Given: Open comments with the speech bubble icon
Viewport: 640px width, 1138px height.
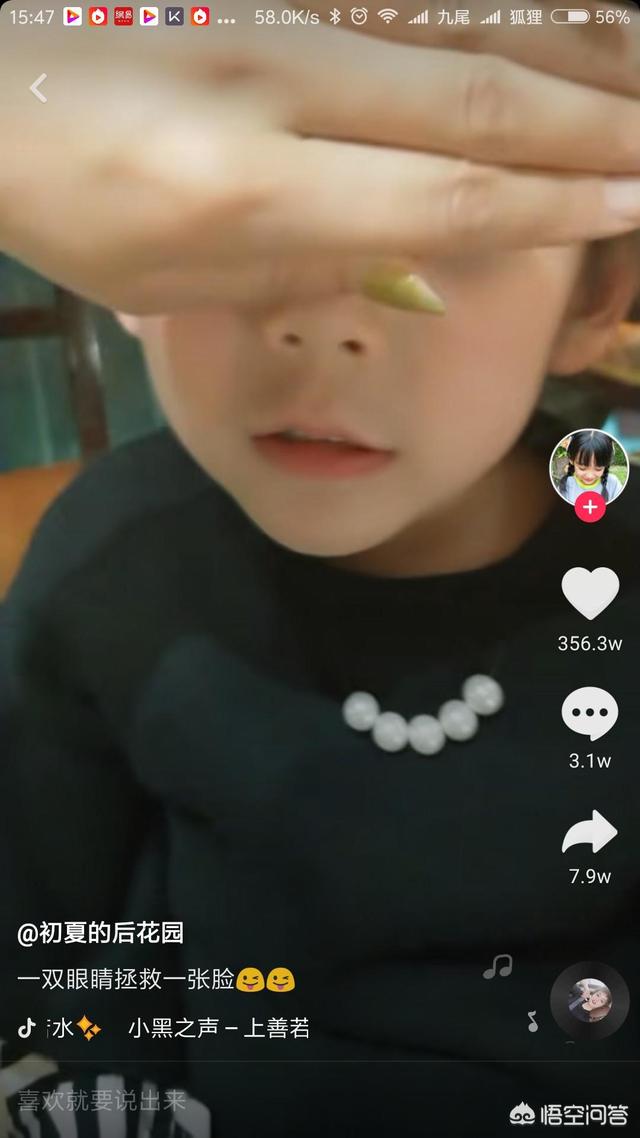Looking at the screenshot, I should 590,714.
